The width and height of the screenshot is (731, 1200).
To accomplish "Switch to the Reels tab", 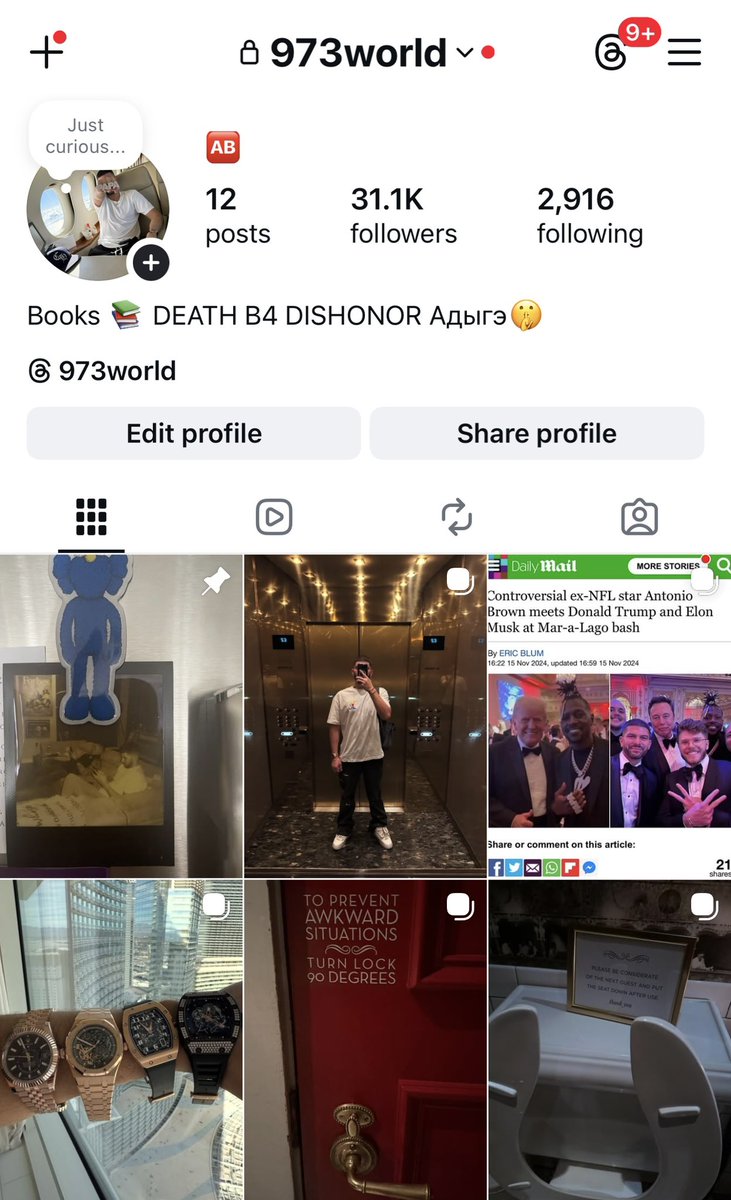I will coord(273,517).
